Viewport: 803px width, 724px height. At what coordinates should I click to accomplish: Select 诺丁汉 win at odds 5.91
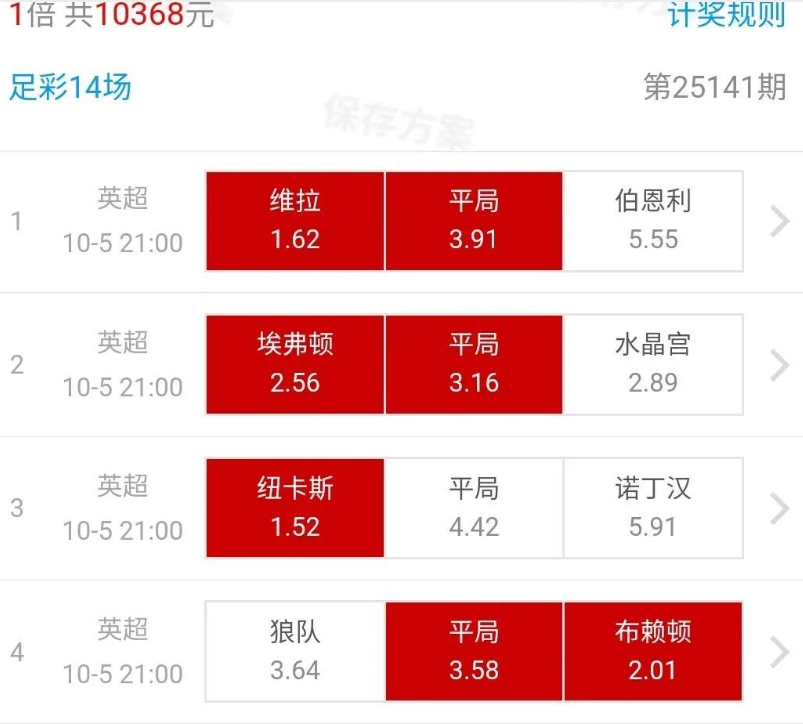(x=653, y=508)
